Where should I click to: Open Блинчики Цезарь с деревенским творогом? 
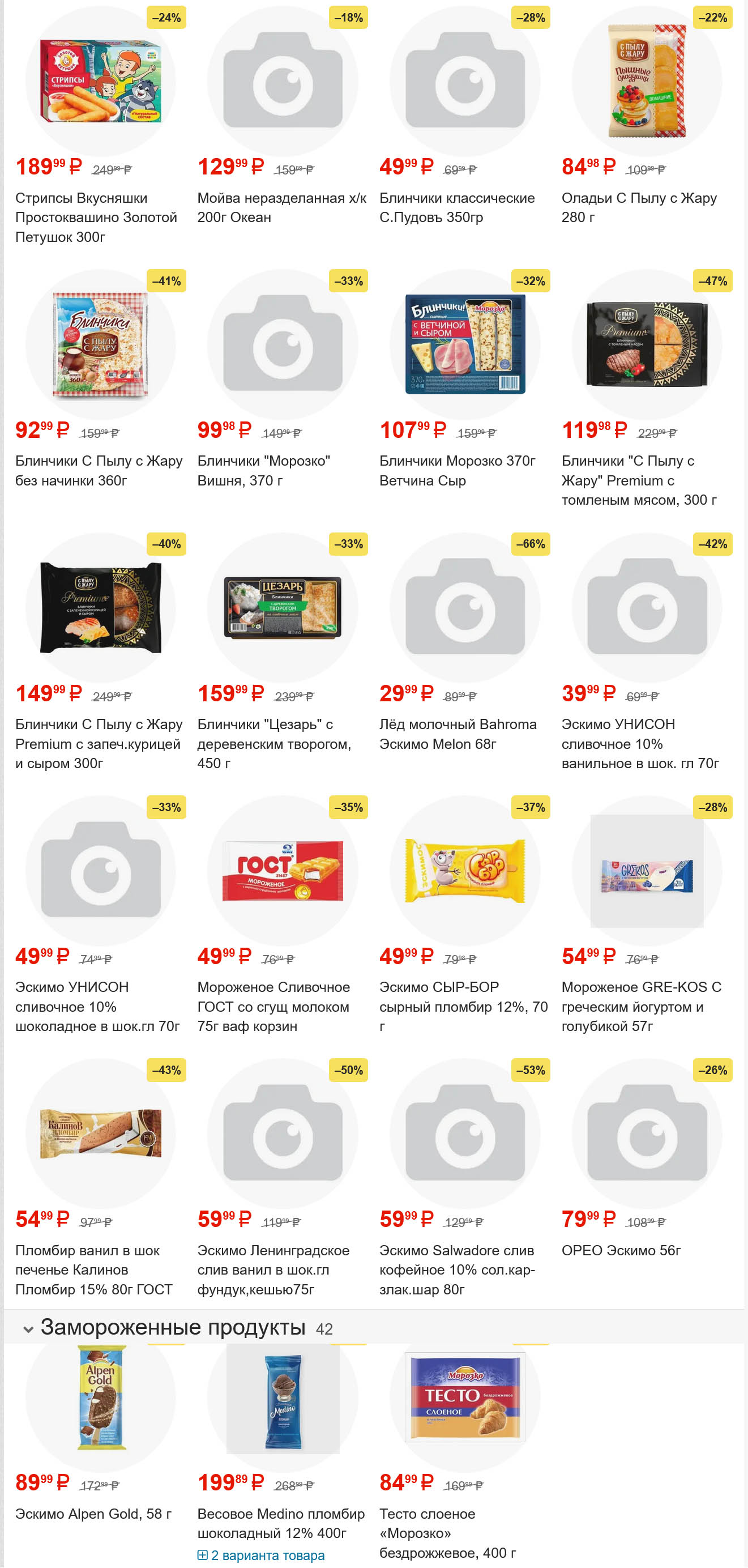tap(274, 743)
